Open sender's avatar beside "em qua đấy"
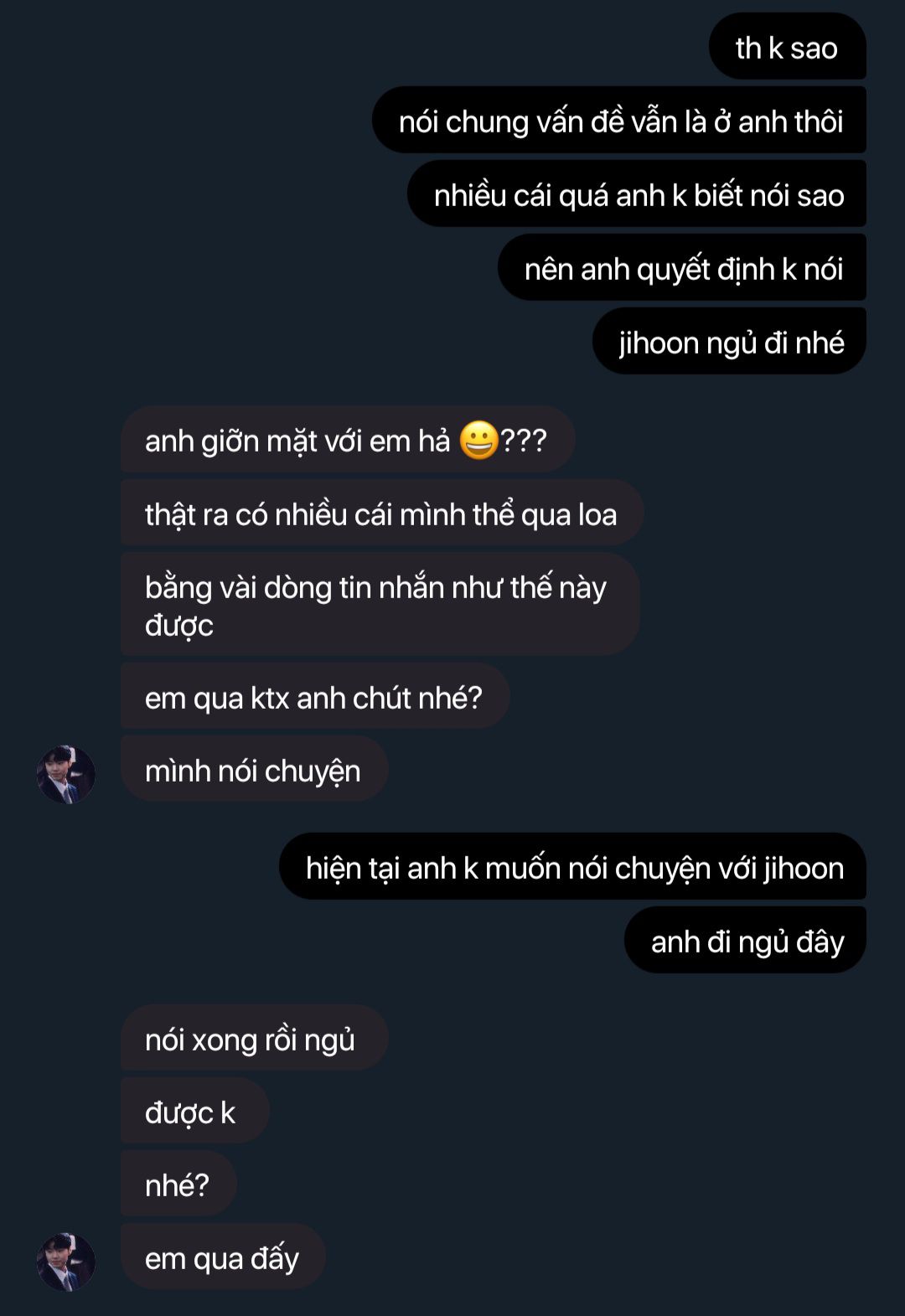Screen dimensions: 905x1316 point(65,1261)
